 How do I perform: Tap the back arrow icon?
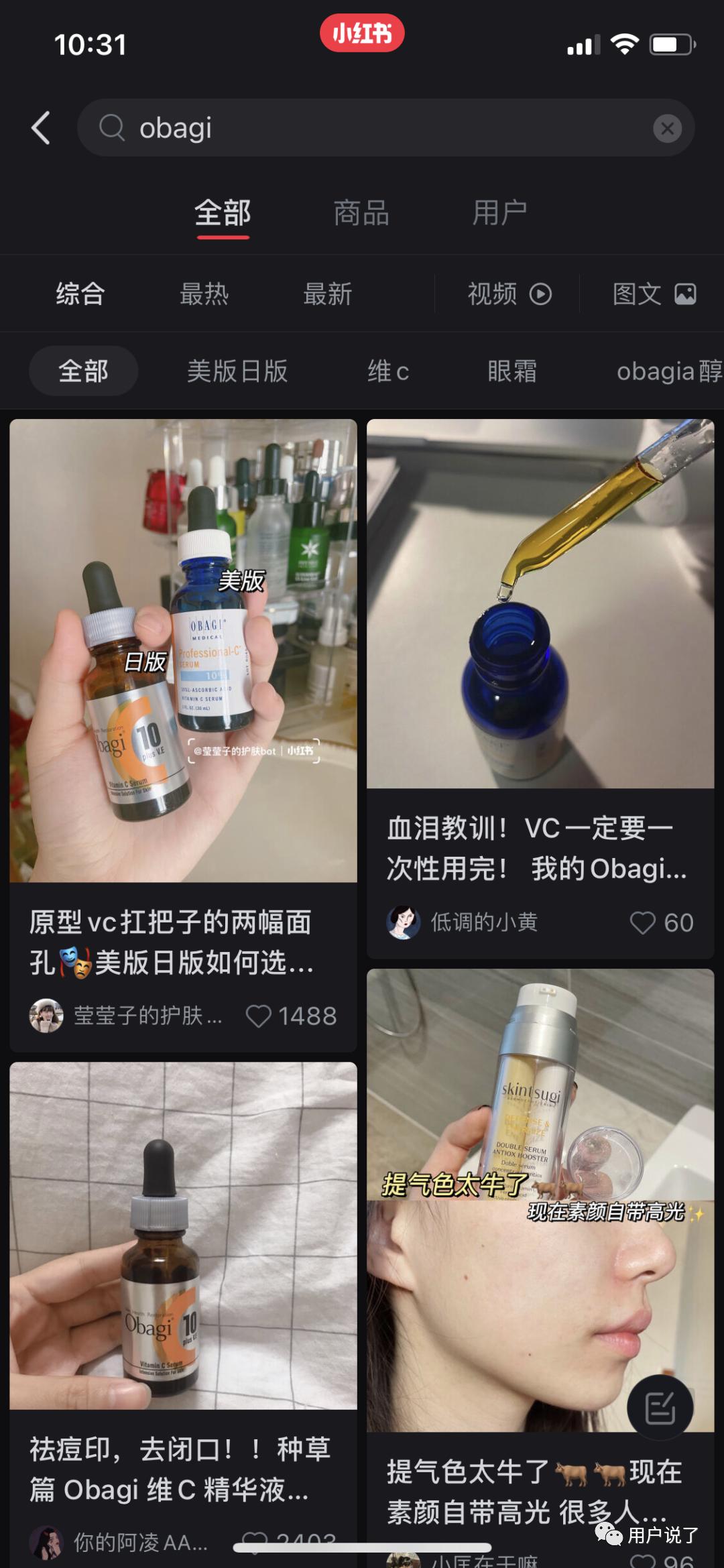pos(42,127)
